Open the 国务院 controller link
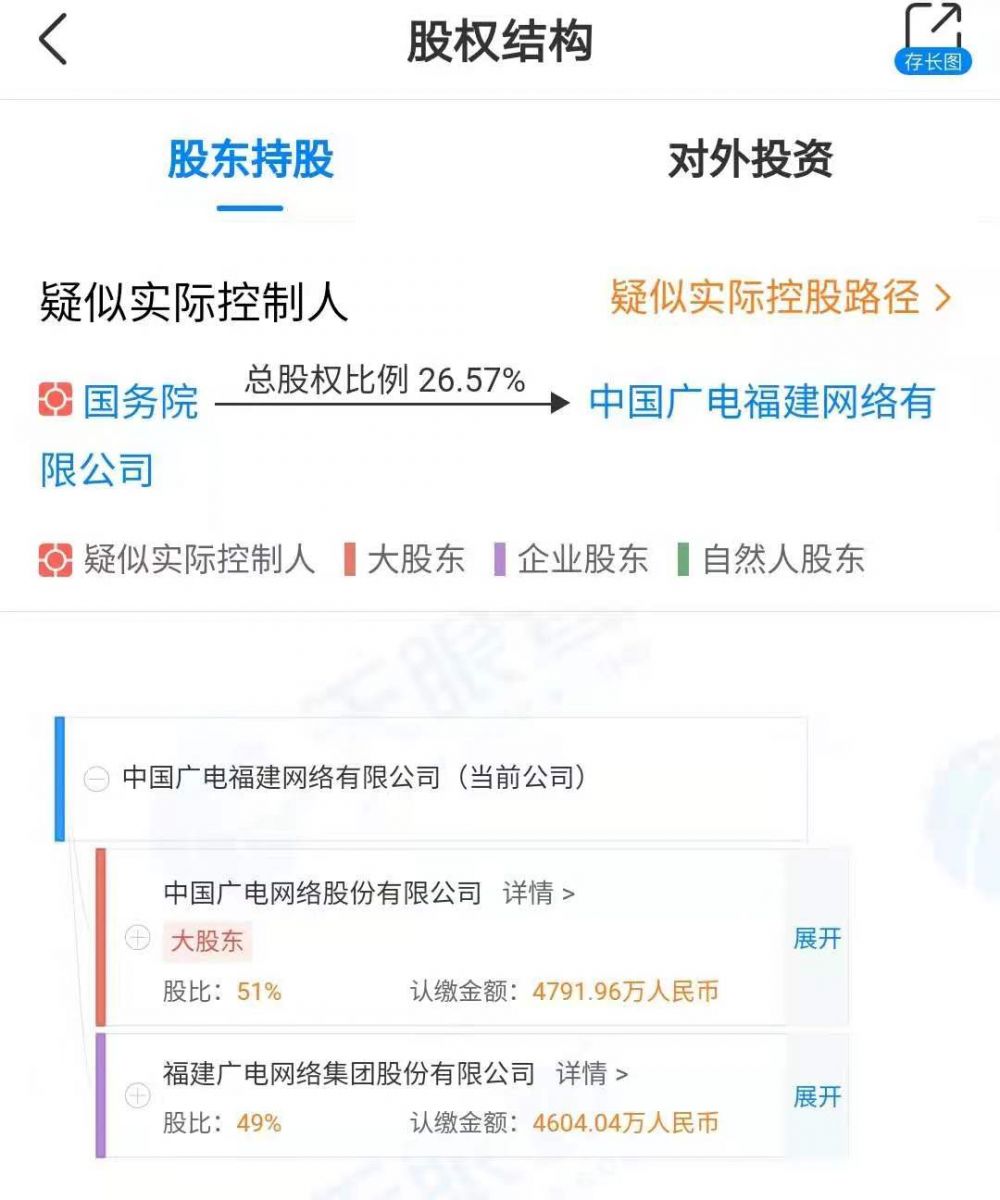This screenshot has width=1000, height=1200. (140, 403)
